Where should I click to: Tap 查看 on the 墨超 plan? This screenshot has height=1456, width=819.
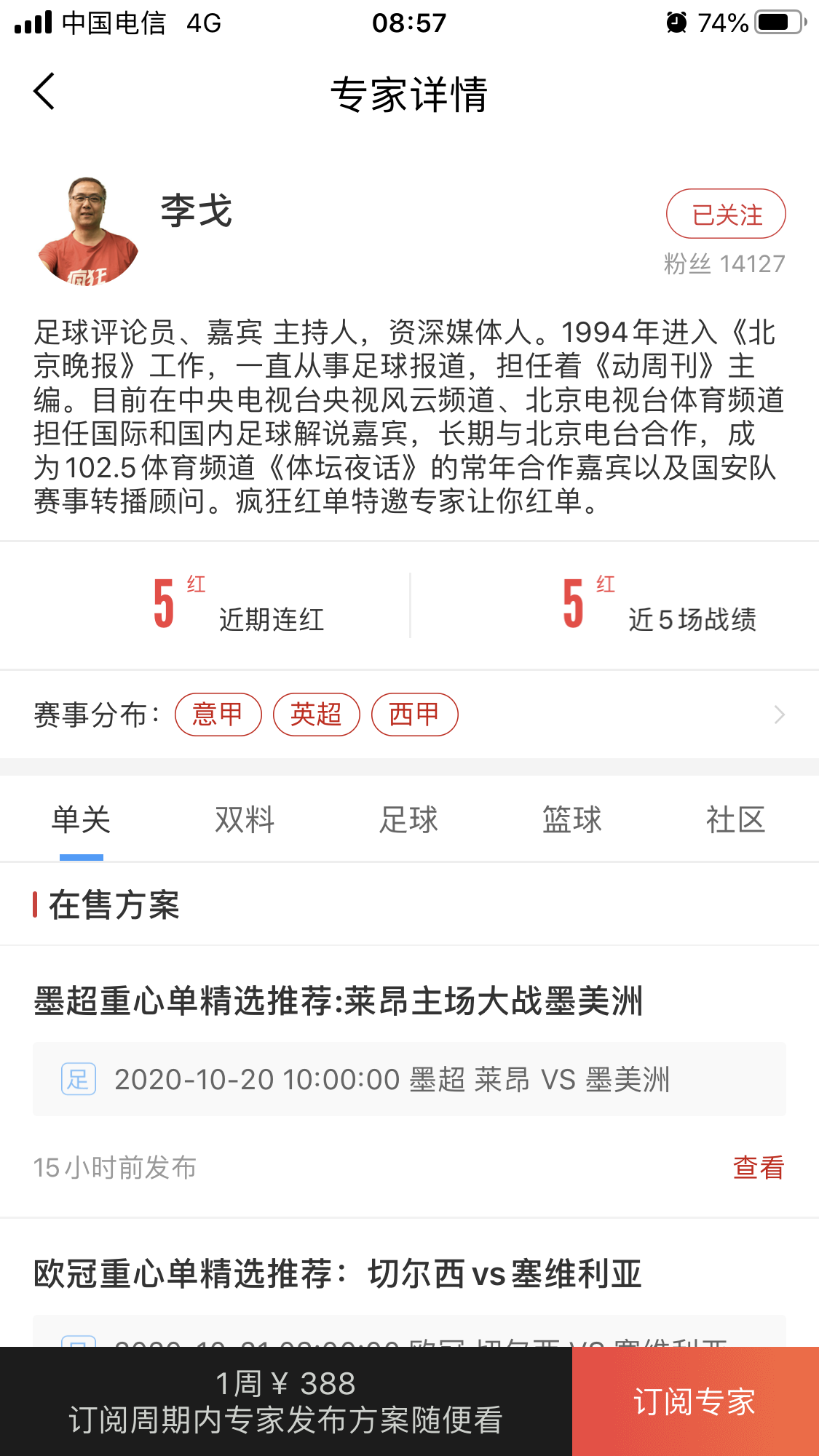(758, 1167)
